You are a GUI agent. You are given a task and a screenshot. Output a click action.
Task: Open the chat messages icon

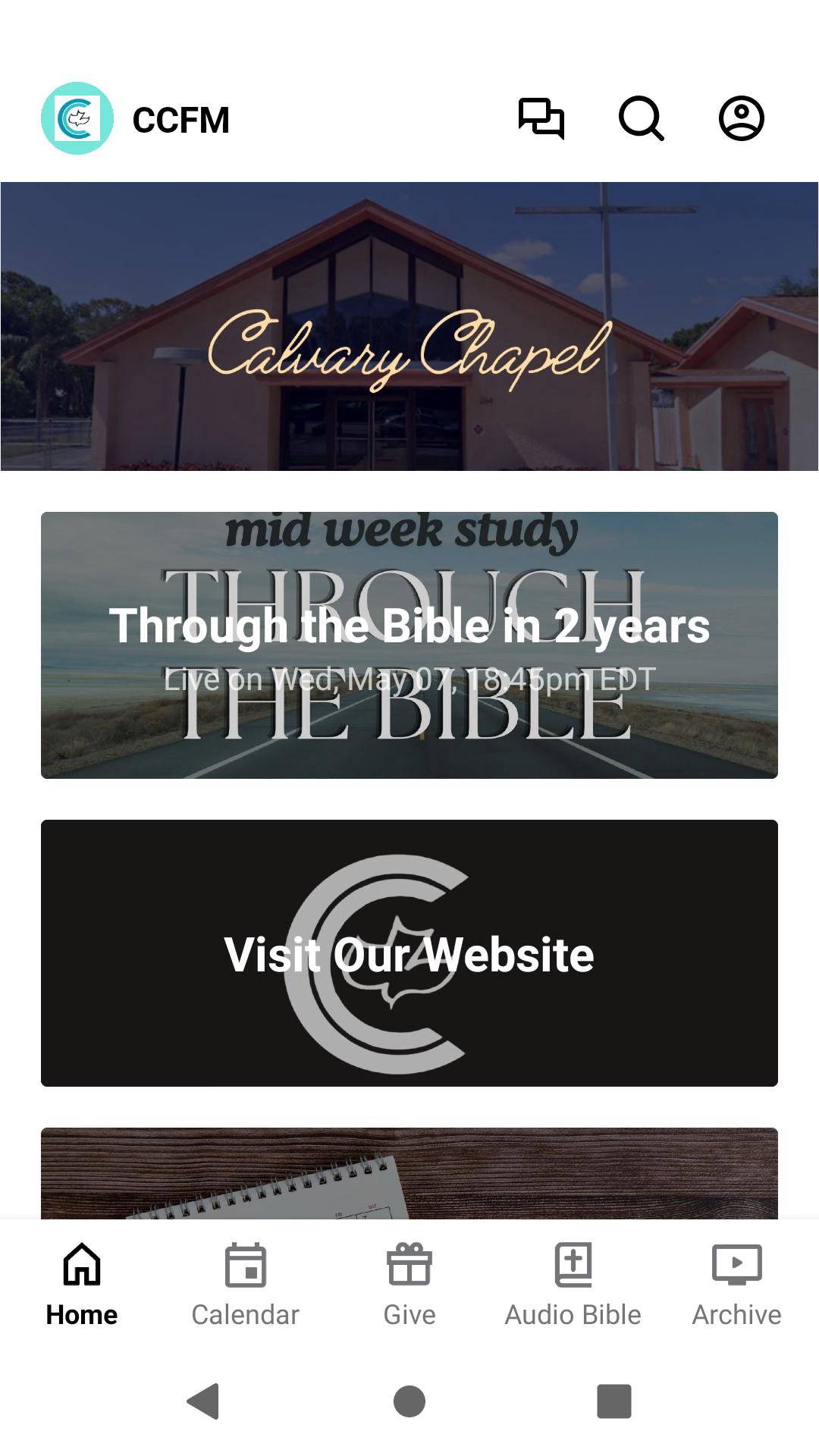[541, 118]
